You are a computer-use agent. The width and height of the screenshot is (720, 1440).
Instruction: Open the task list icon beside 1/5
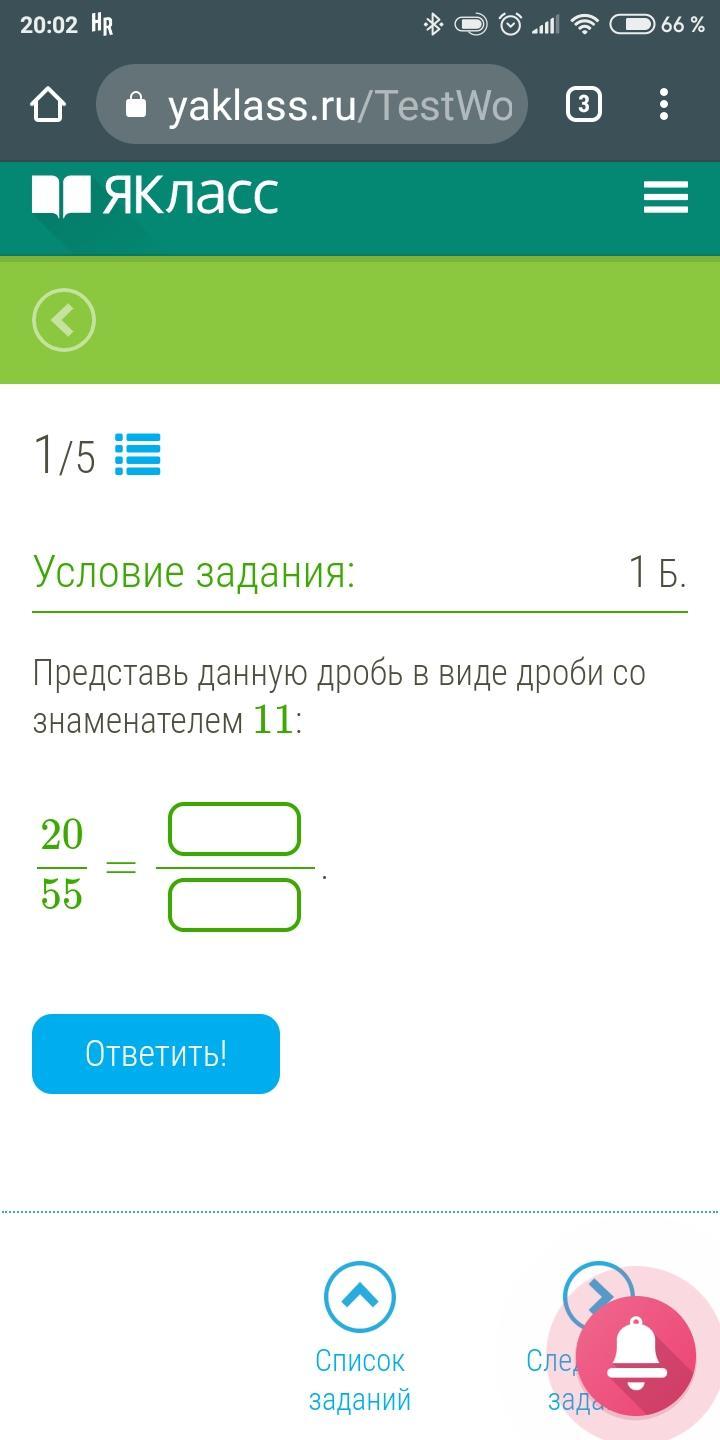pyautogui.click(x=138, y=455)
